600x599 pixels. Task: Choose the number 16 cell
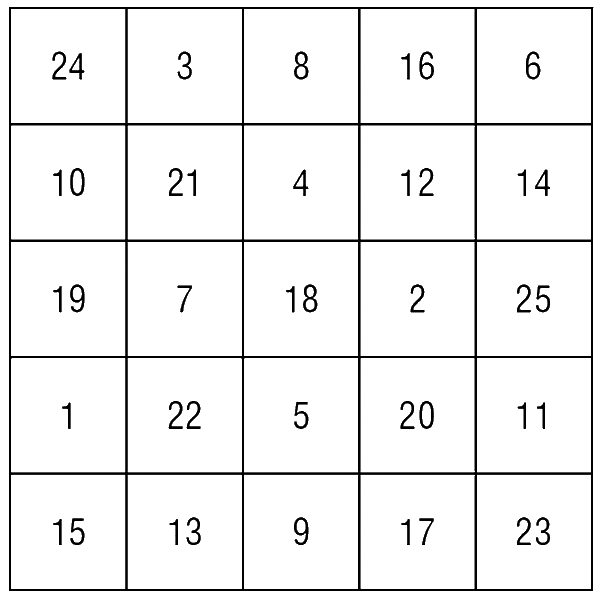point(417,67)
